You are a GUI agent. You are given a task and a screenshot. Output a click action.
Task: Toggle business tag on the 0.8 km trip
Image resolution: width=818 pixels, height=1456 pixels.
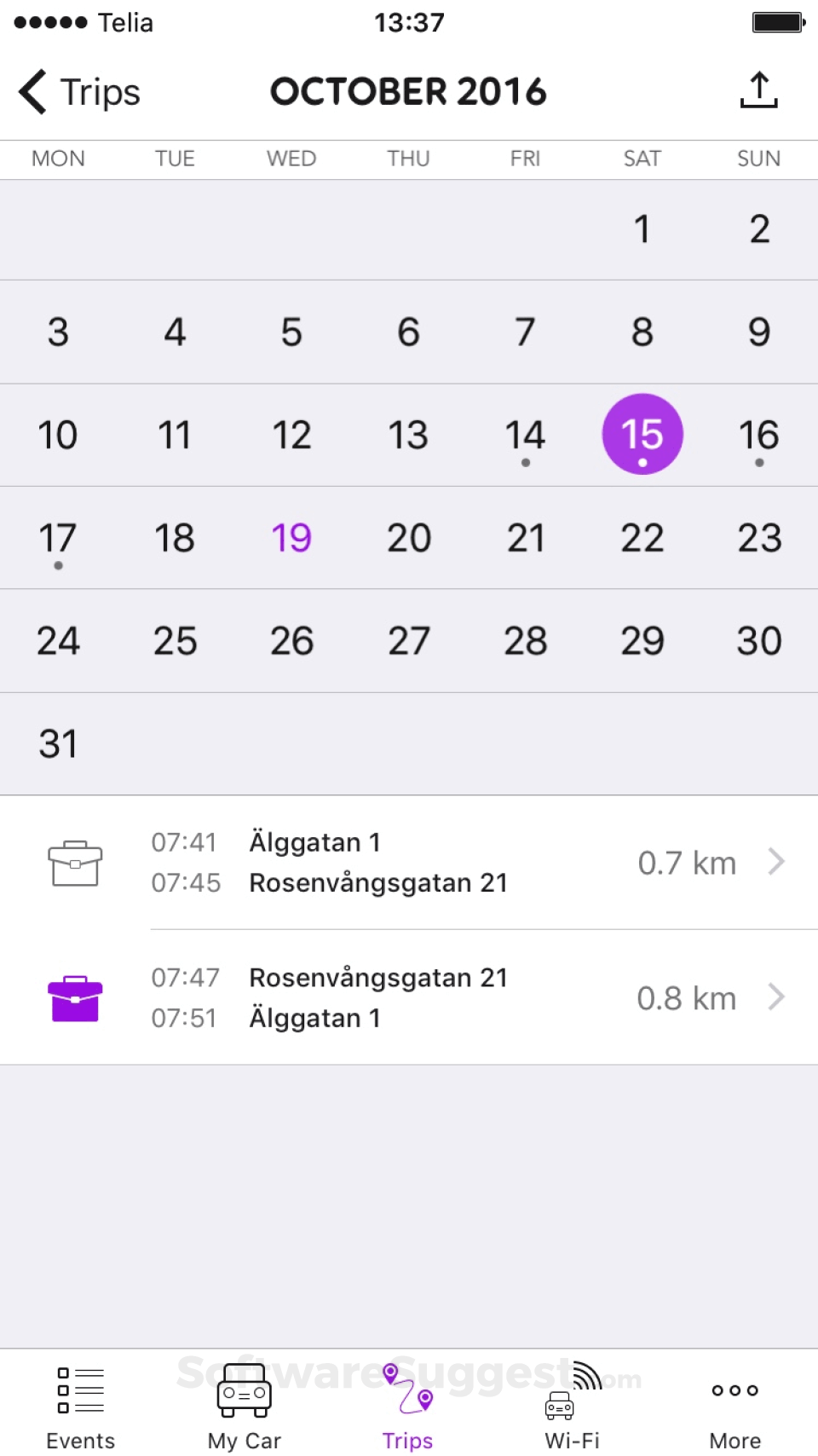click(x=75, y=998)
